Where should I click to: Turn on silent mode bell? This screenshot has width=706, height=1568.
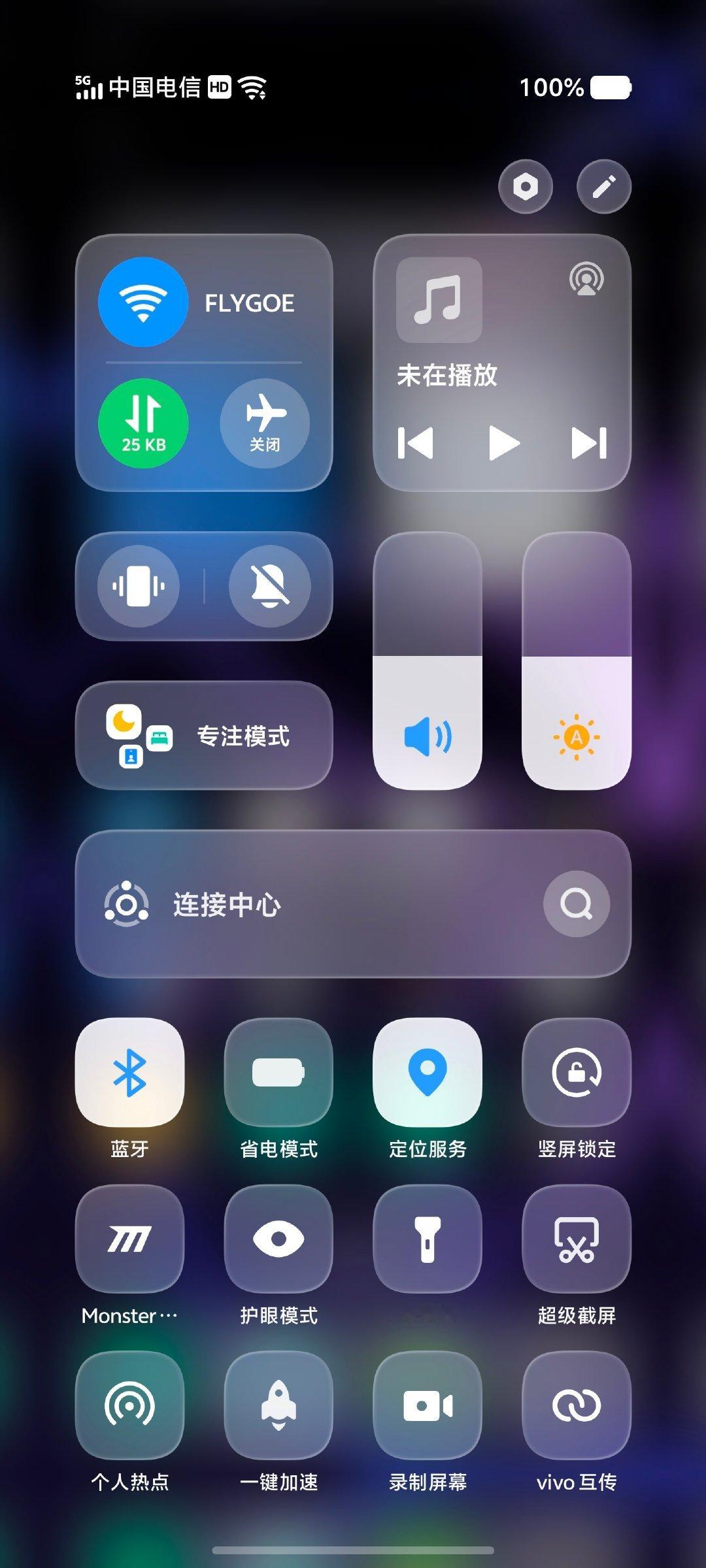click(x=269, y=586)
